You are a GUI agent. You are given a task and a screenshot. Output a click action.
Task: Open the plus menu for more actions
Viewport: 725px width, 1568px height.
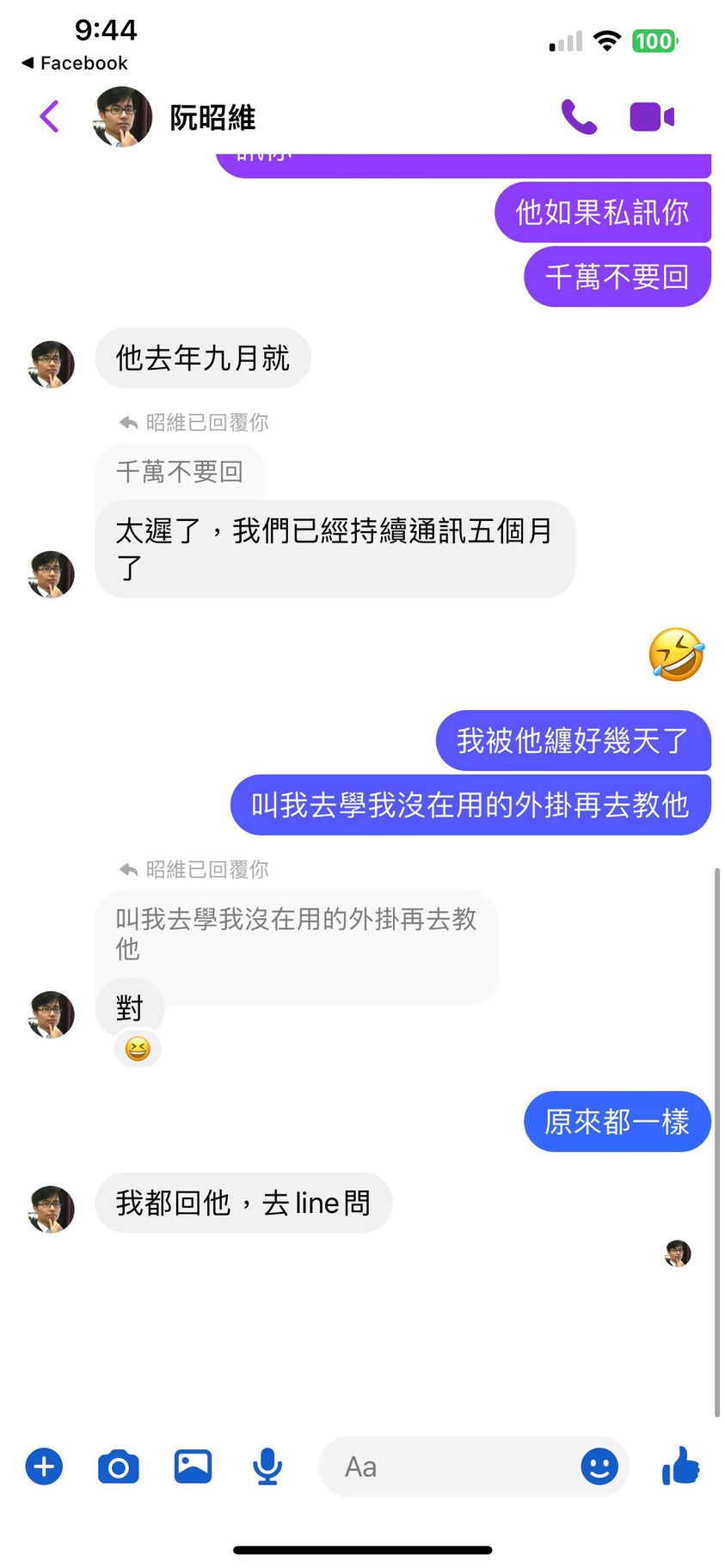(x=44, y=1467)
